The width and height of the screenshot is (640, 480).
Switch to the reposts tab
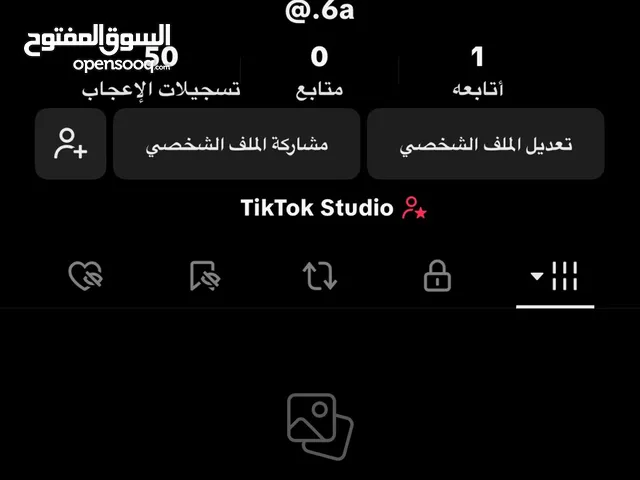[320, 276]
